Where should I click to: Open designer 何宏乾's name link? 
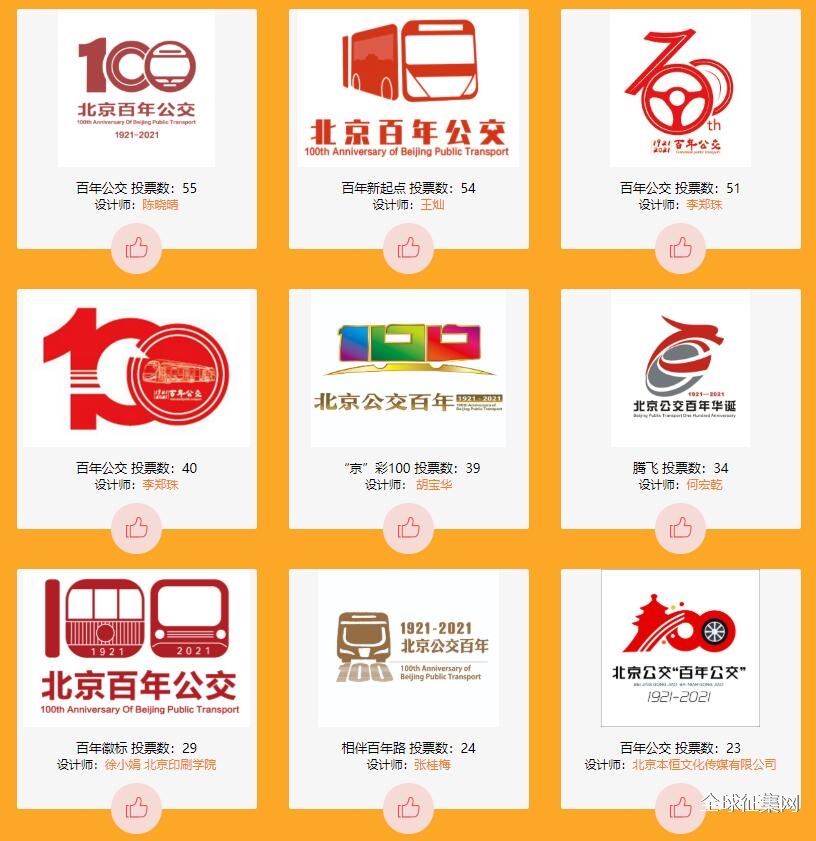pyautogui.click(x=704, y=485)
